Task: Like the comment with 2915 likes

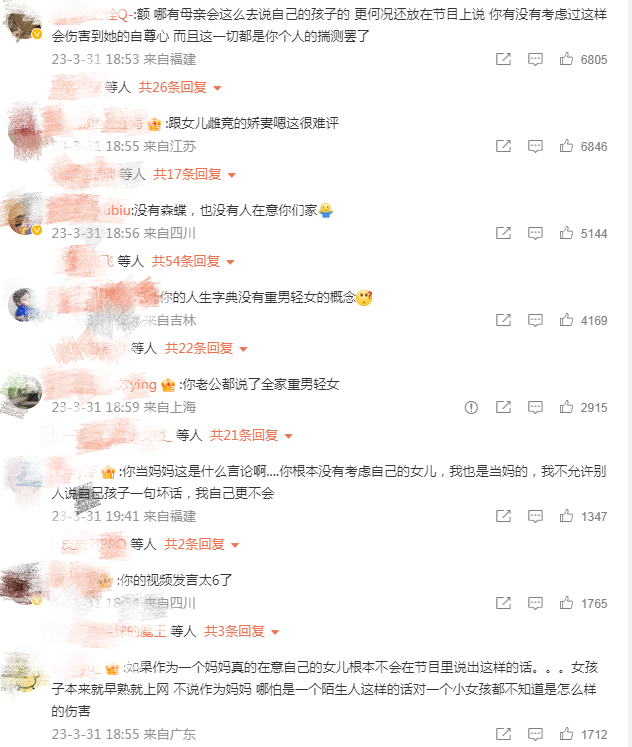Action: coord(567,408)
